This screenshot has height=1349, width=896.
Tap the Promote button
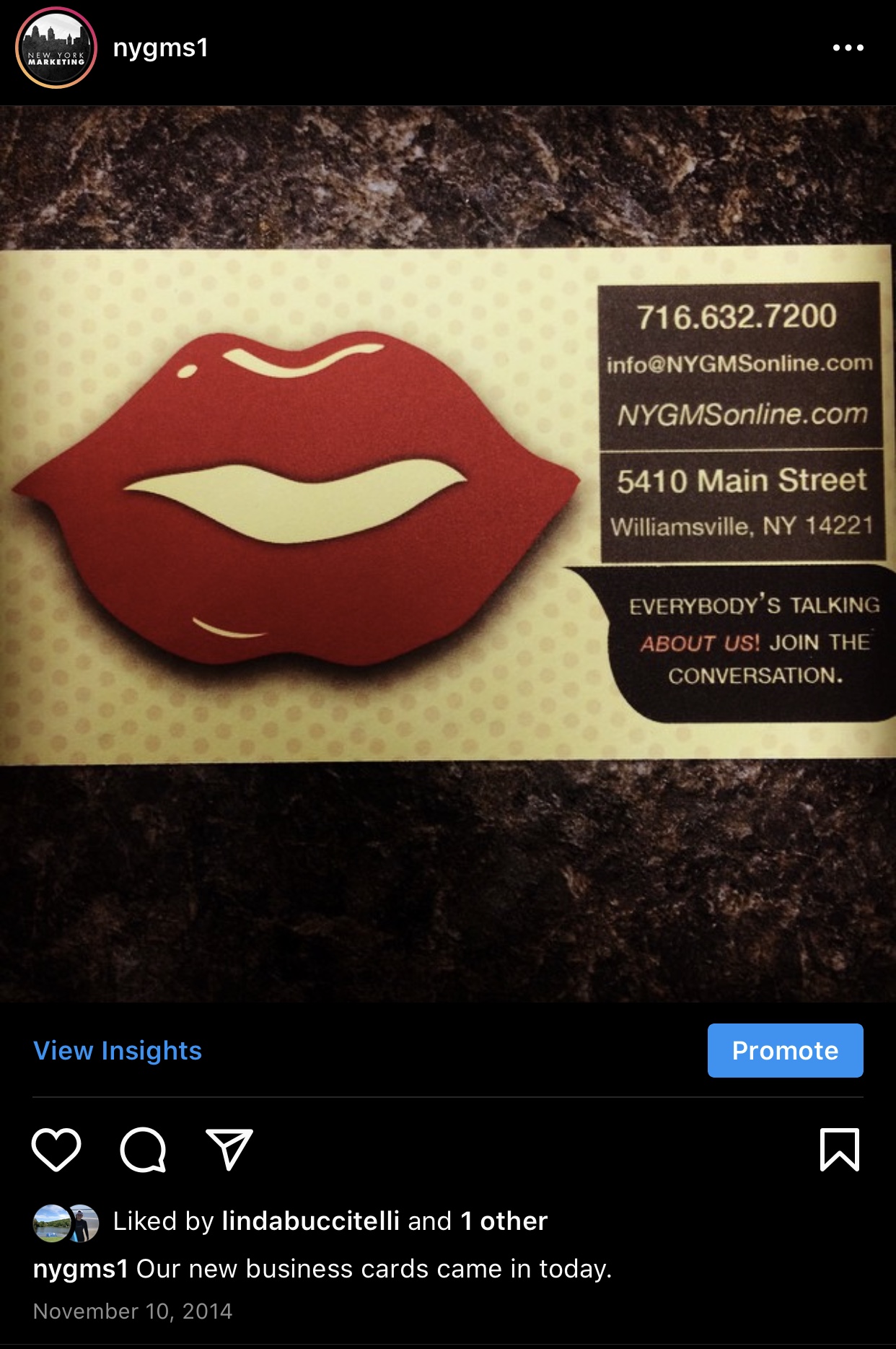pyautogui.click(x=785, y=1051)
